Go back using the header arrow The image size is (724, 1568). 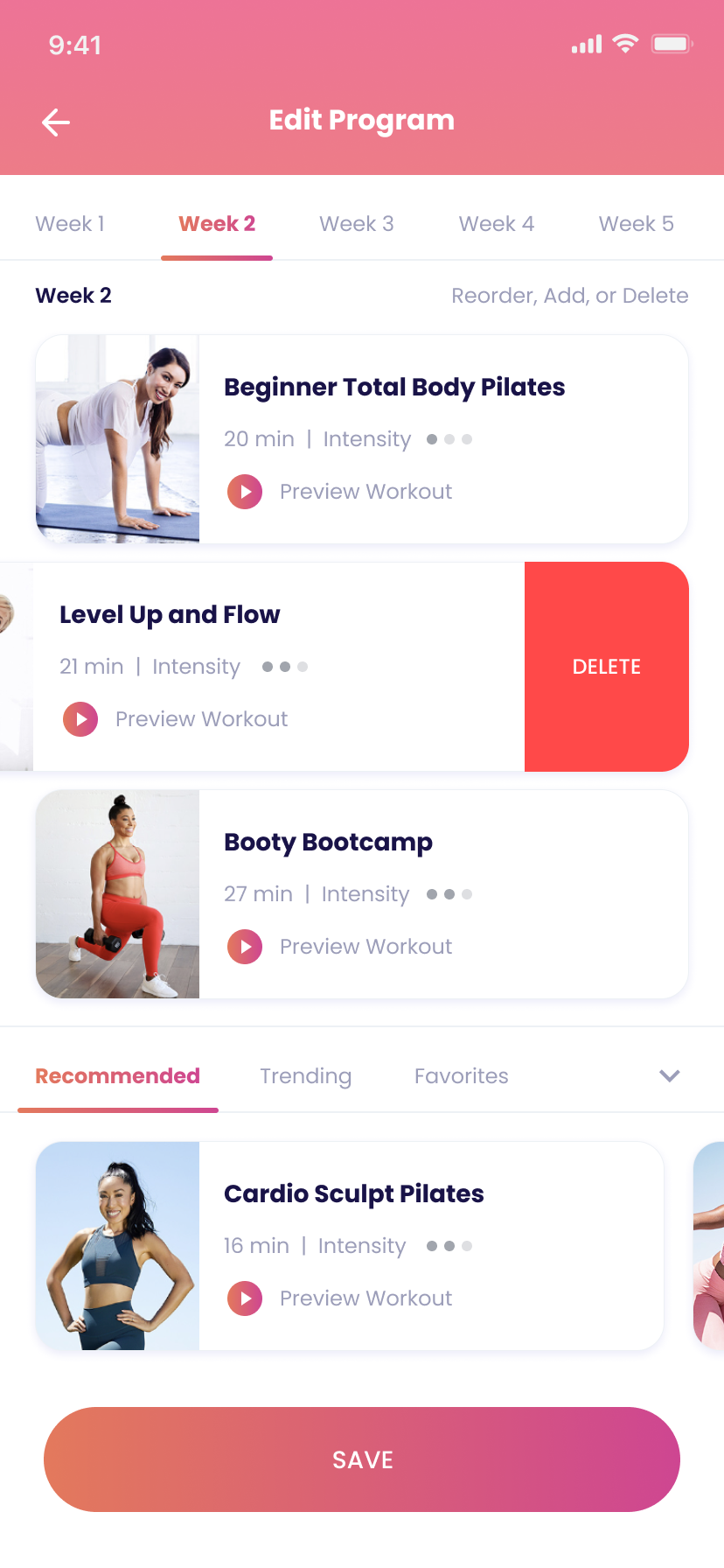click(56, 122)
